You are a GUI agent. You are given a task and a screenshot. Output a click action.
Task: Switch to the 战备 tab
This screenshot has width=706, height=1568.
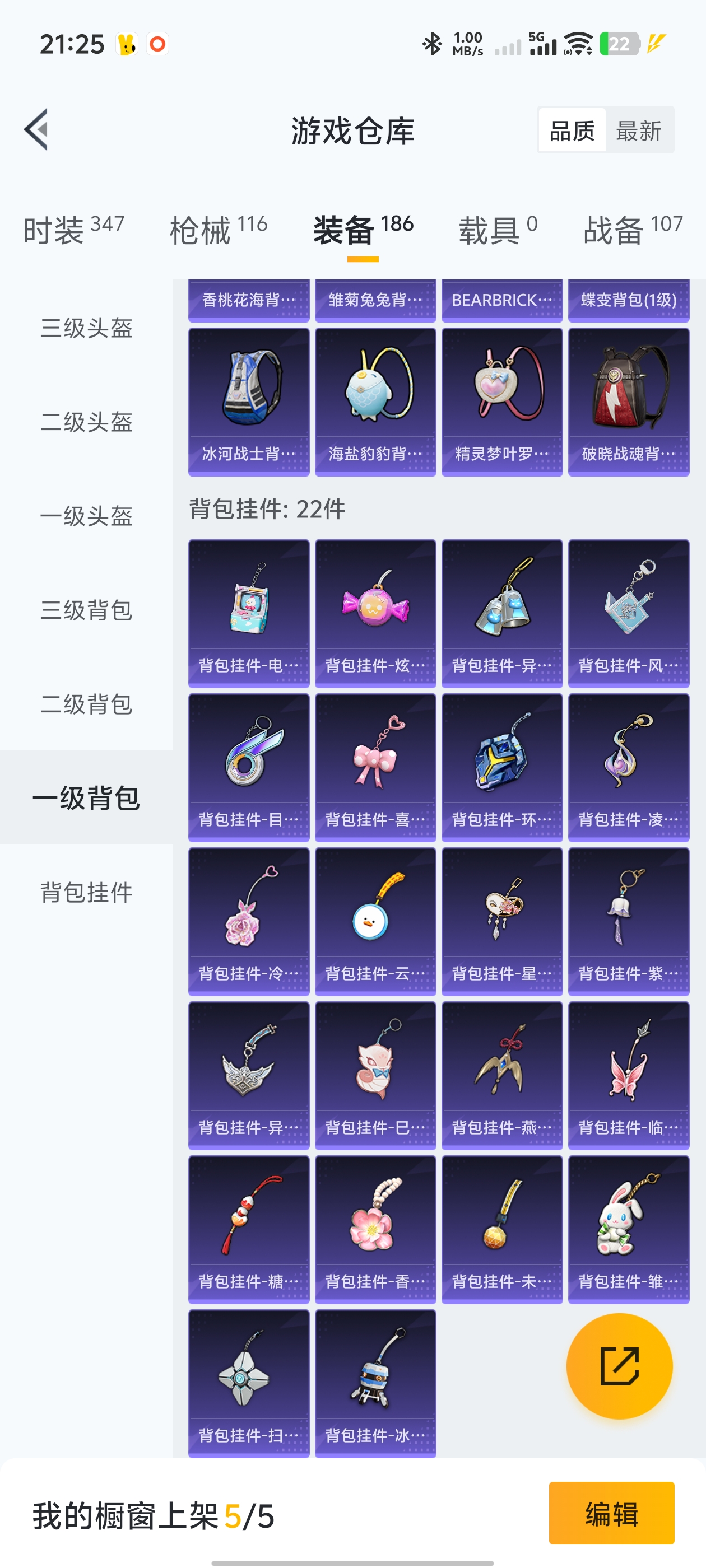[x=632, y=231]
